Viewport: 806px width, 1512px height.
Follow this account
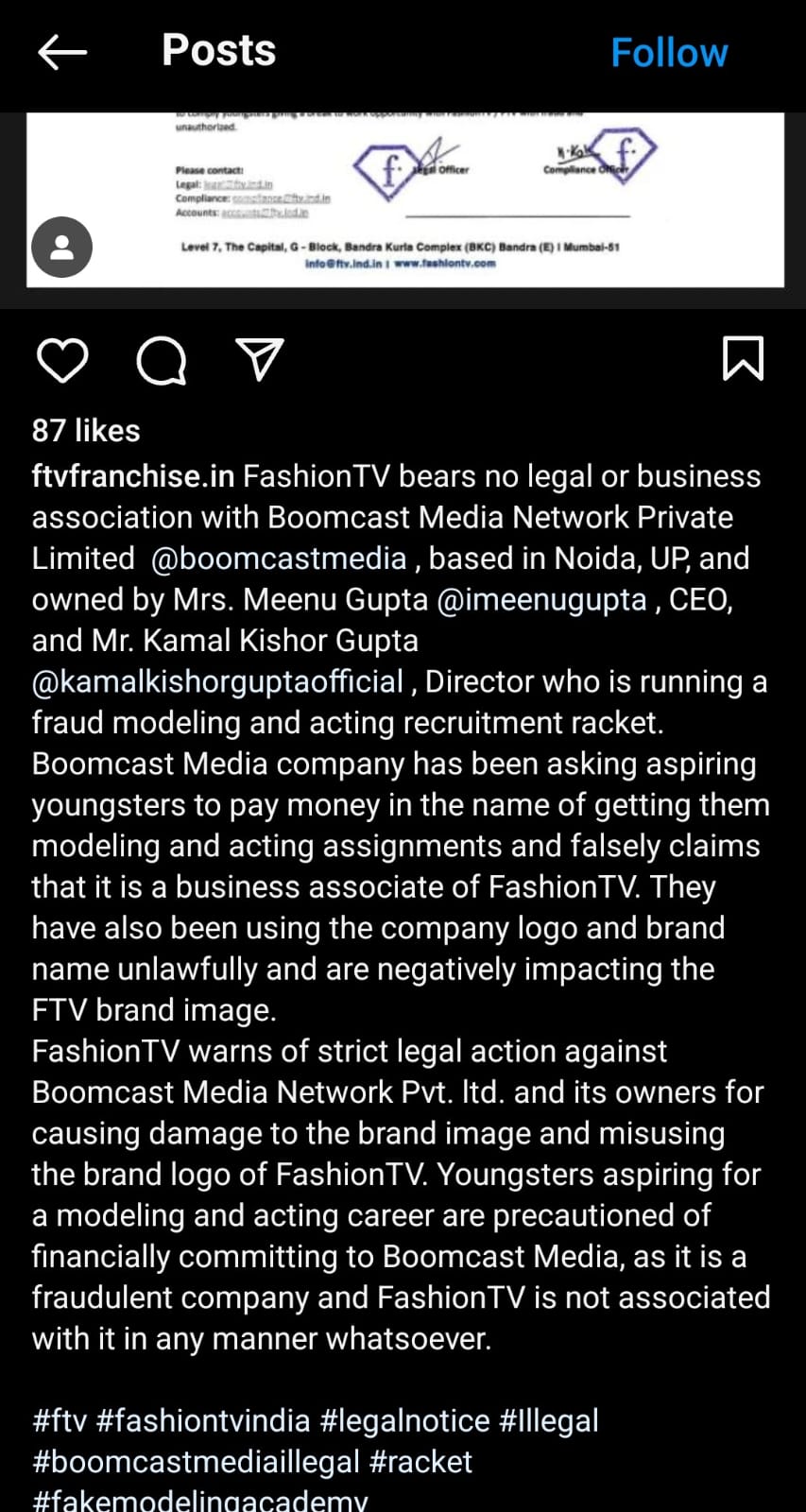(669, 53)
